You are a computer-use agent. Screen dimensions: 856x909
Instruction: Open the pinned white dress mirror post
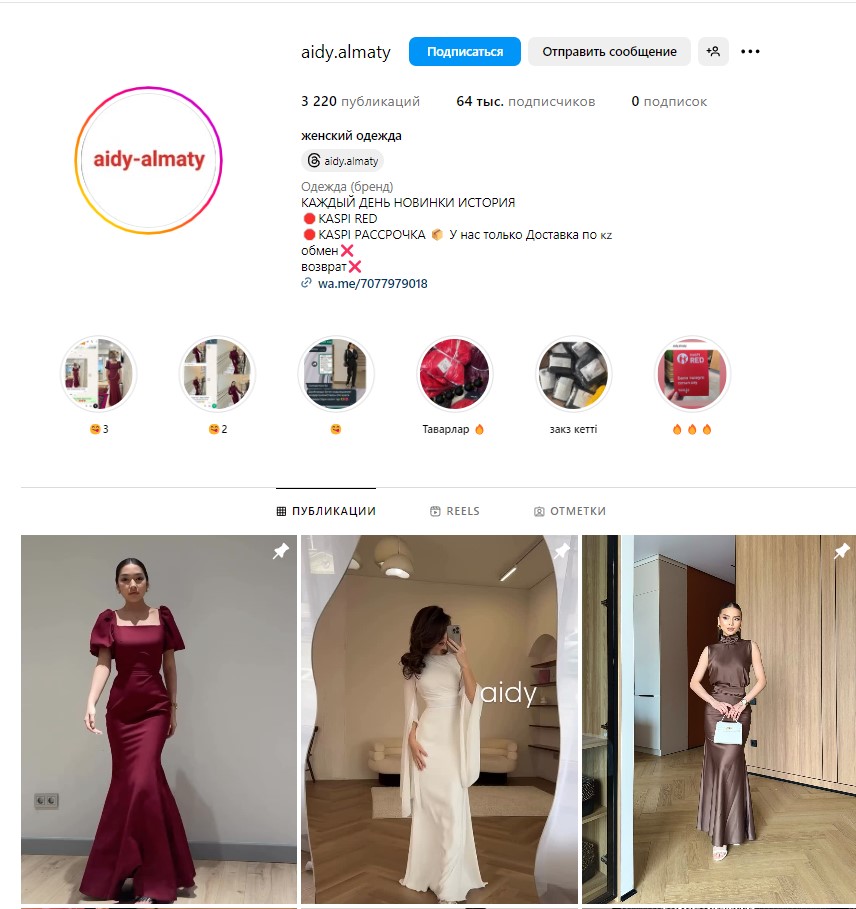pos(439,720)
